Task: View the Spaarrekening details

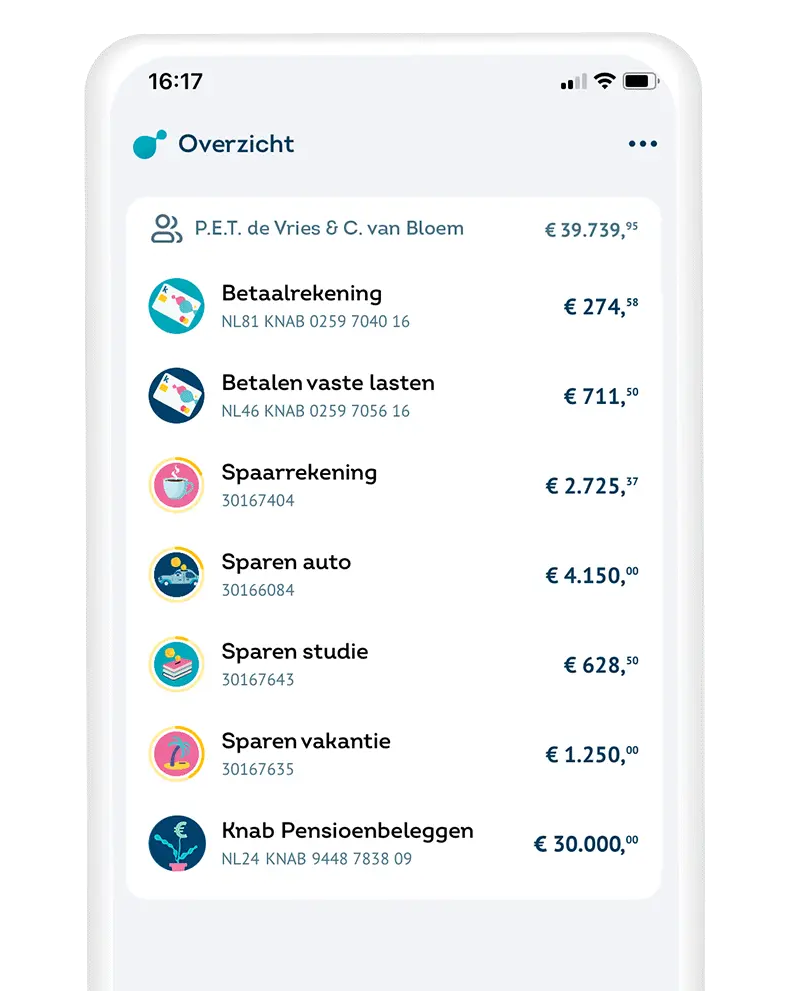Action: pos(392,485)
